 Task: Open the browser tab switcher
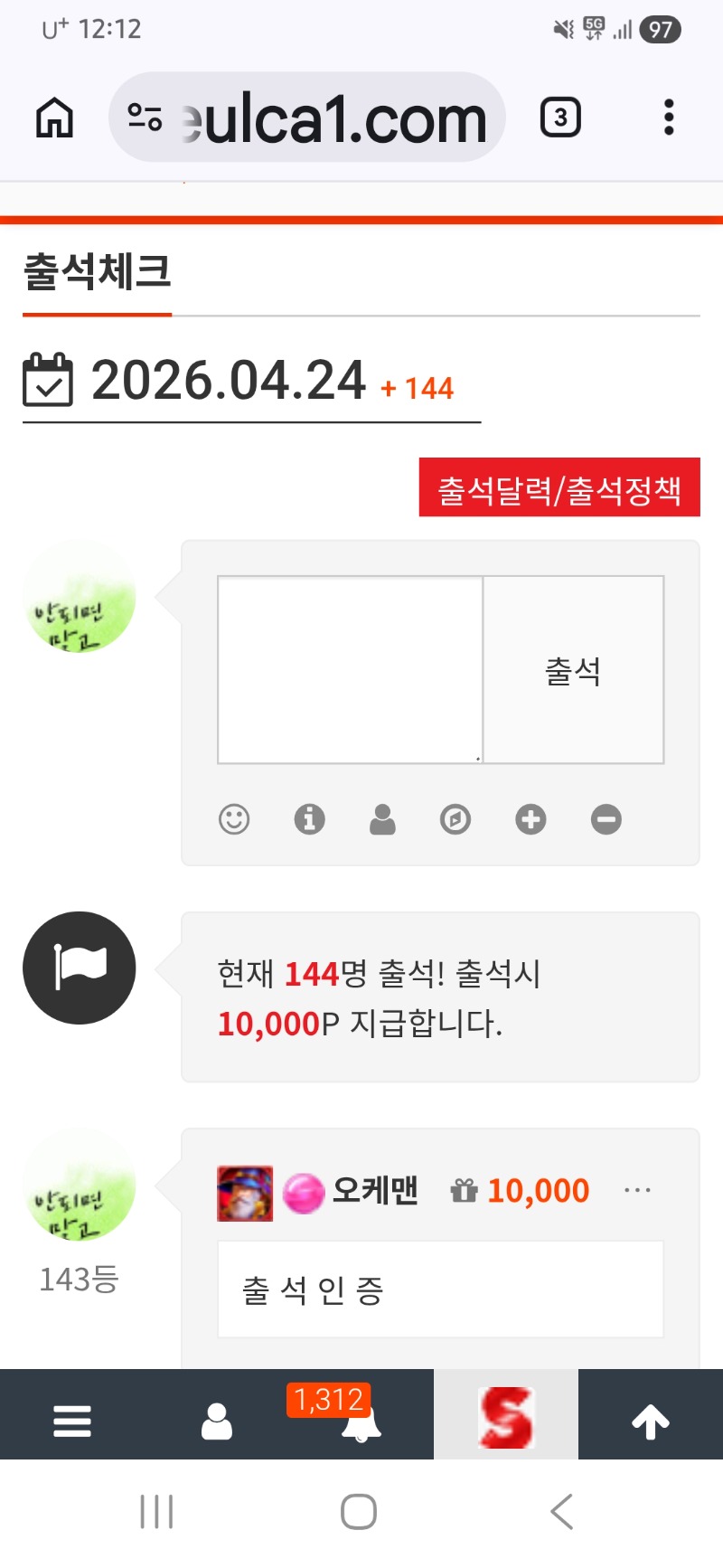pyautogui.click(x=560, y=118)
